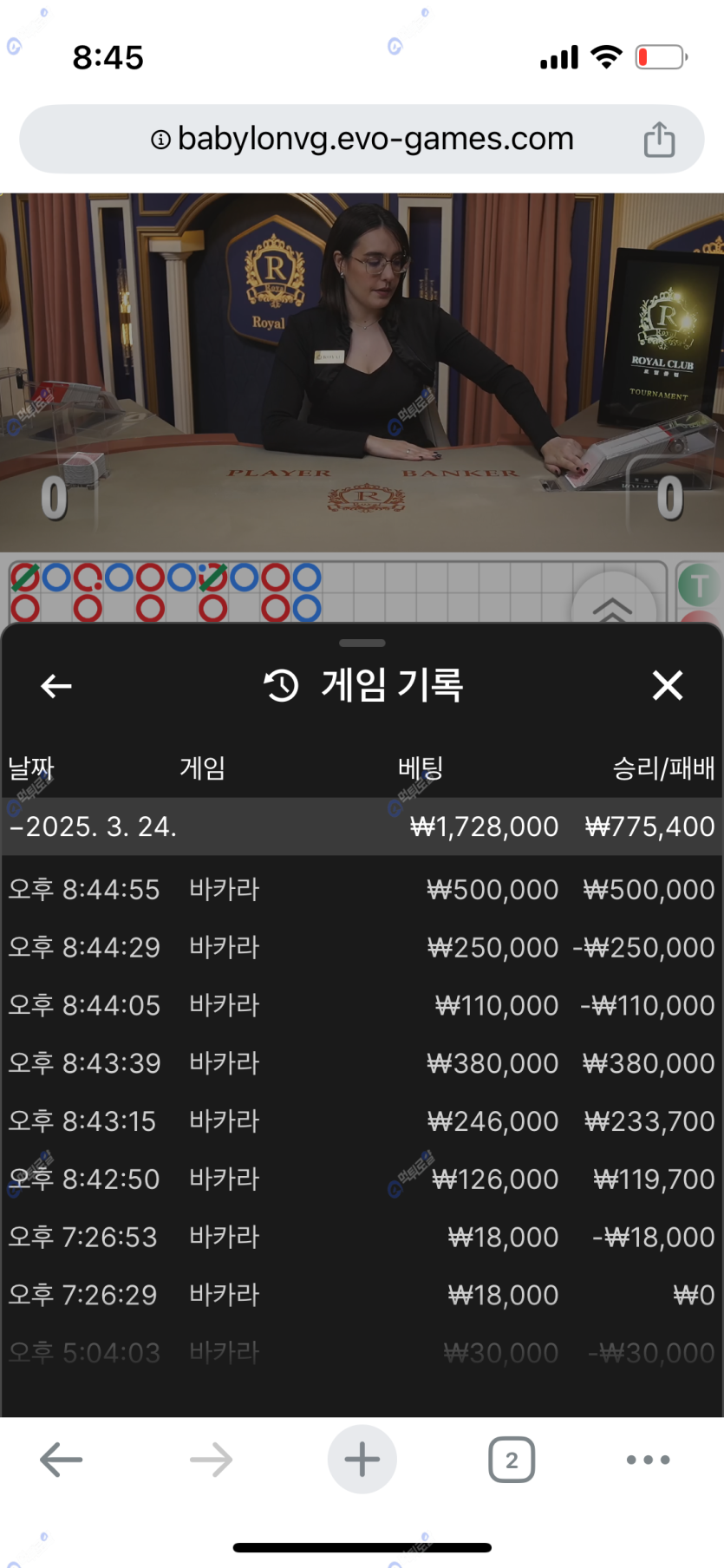Viewport: 724px width, 1568px height.
Task: Open the babylonvg.evo-games.com address bar
Action: (x=362, y=139)
